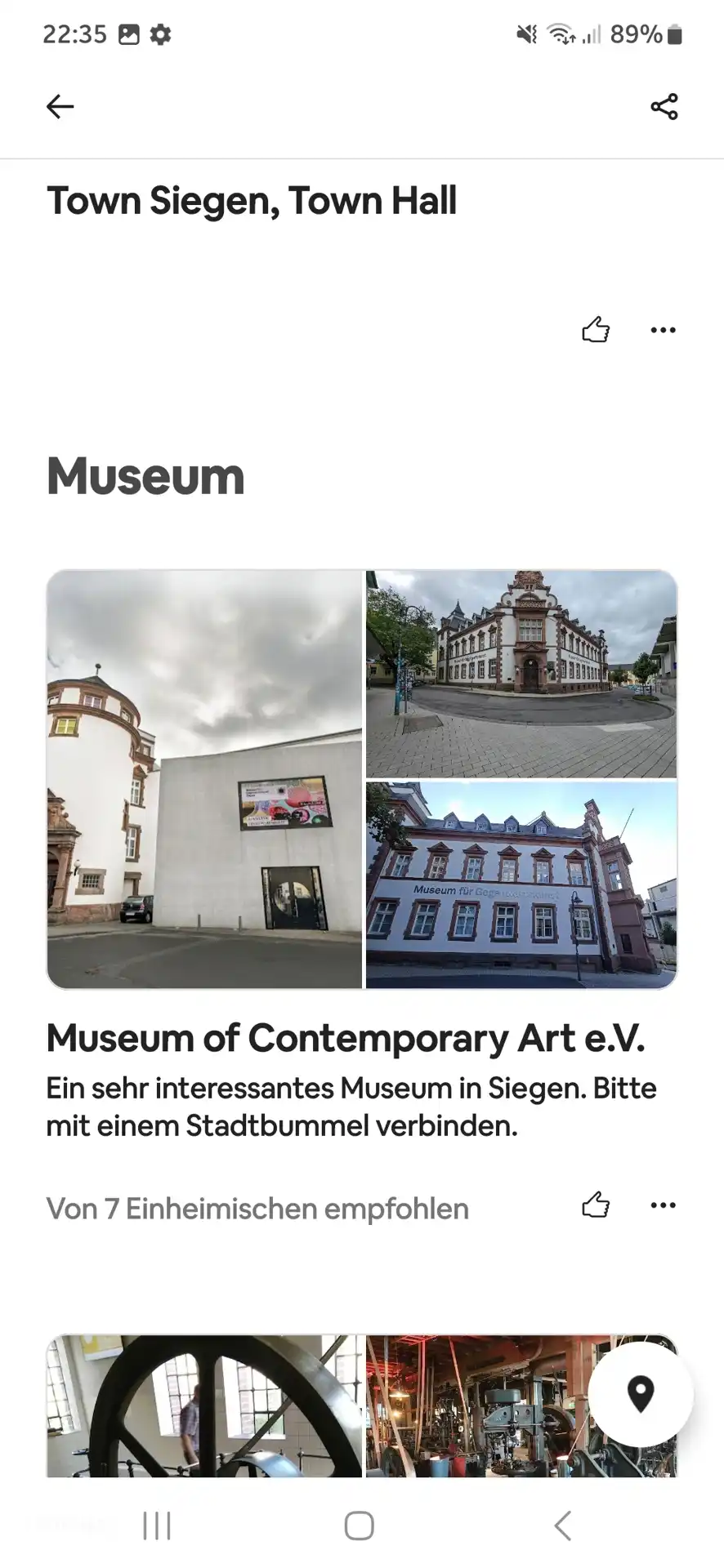Go back using the top arrow

click(x=60, y=106)
